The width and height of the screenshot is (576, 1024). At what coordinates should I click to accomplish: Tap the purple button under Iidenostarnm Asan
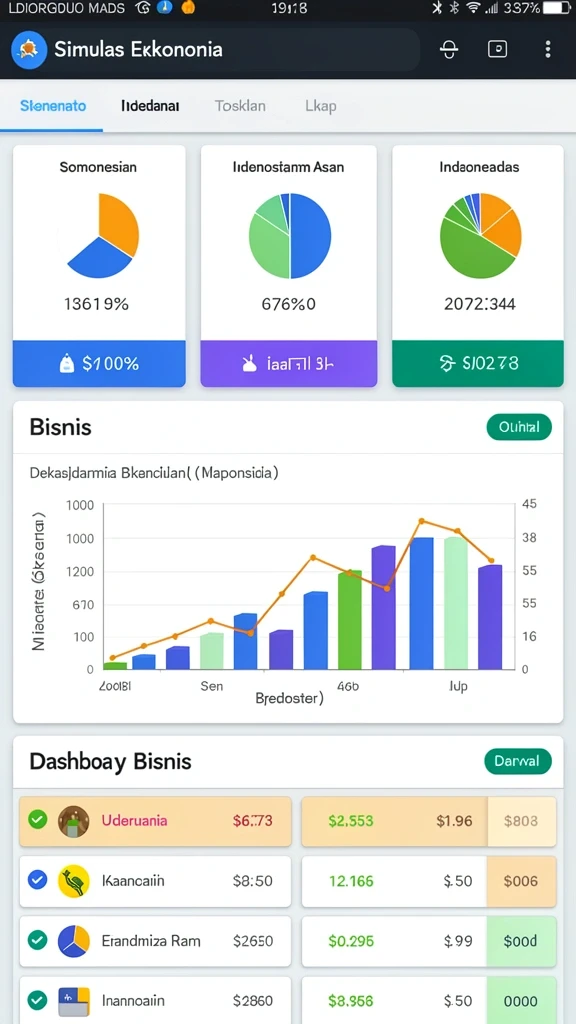[289, 364]
